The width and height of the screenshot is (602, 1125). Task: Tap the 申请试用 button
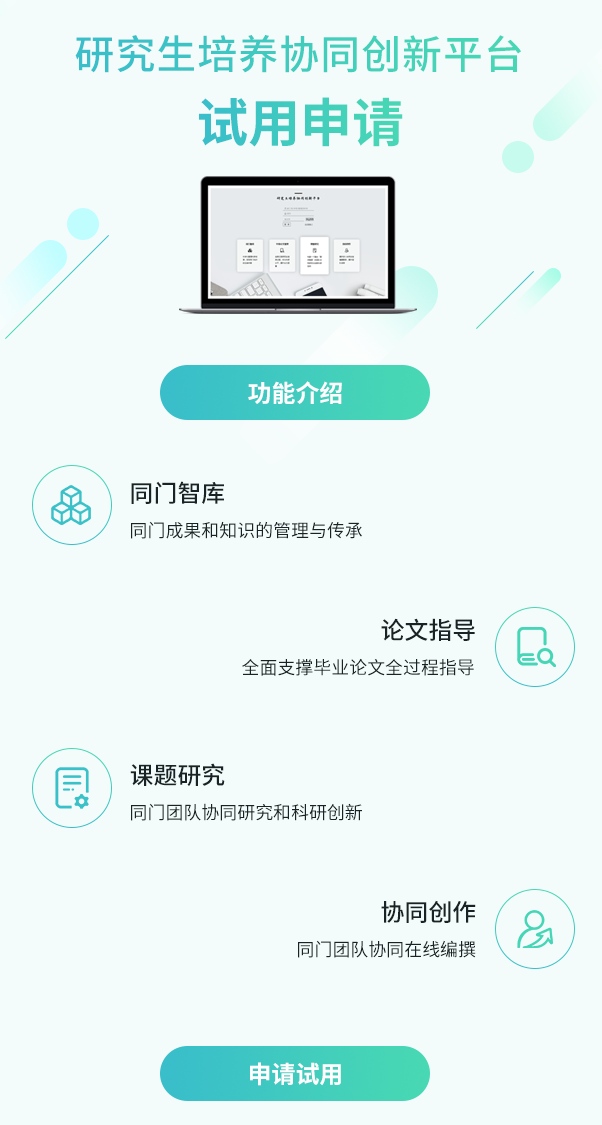tap(295, 1073)
